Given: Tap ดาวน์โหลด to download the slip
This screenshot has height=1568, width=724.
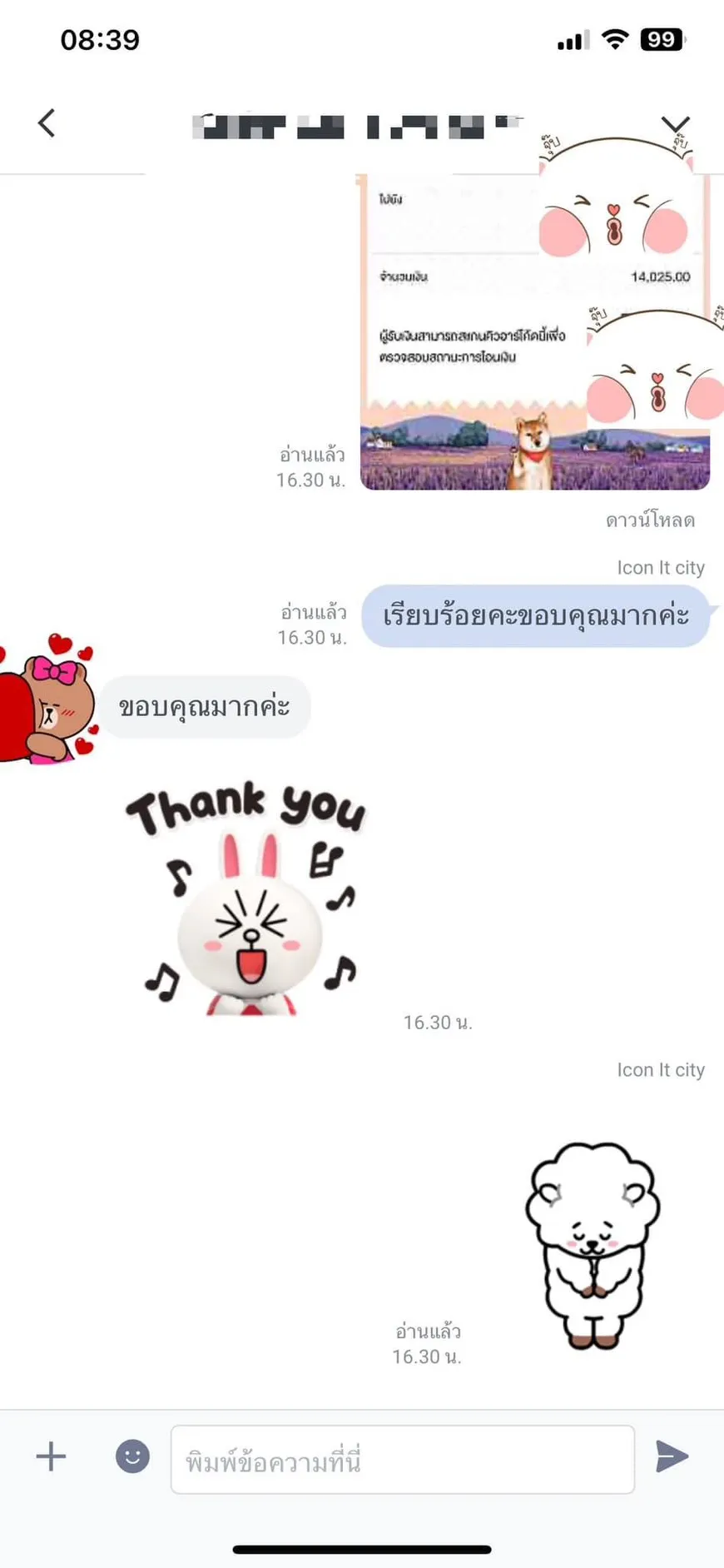Looking at the screenshot, I should point(650,520).
